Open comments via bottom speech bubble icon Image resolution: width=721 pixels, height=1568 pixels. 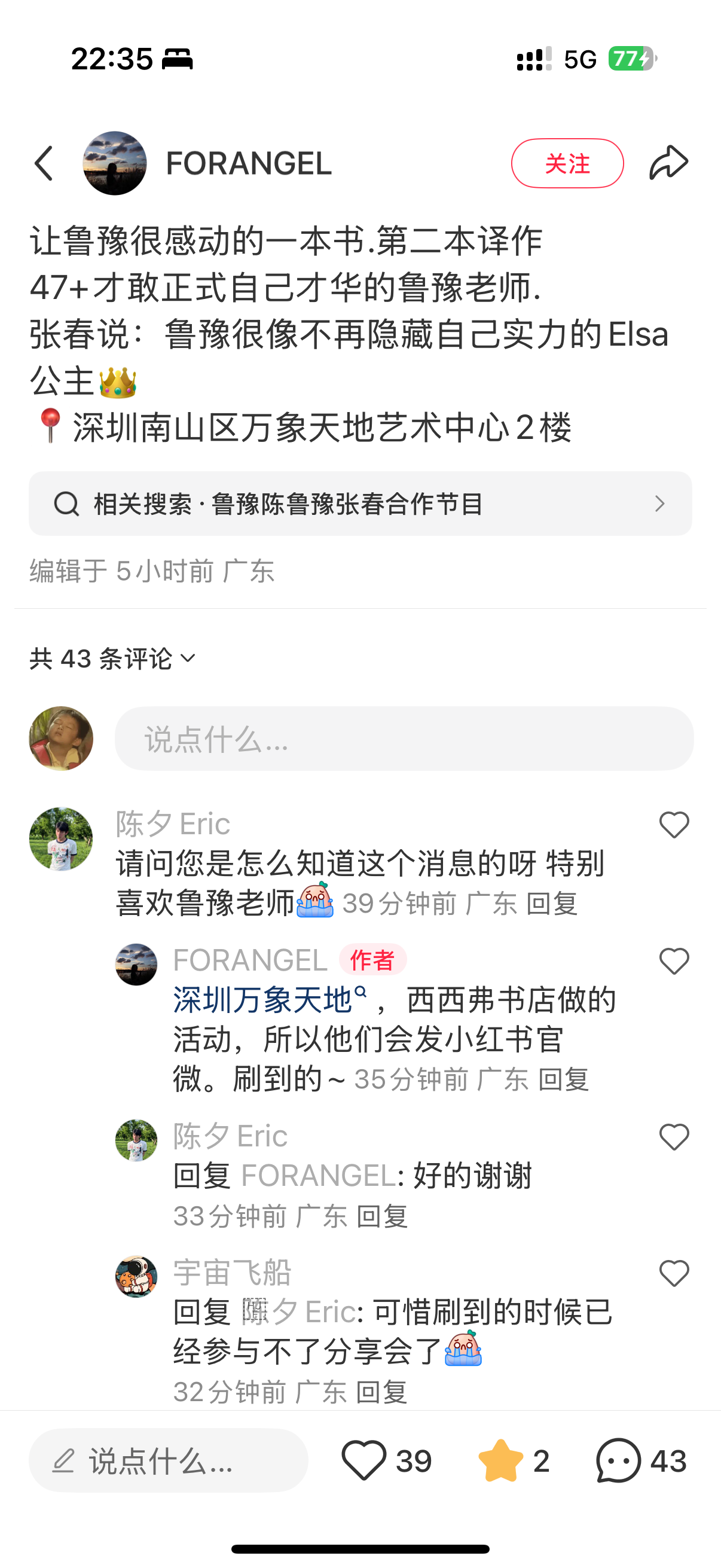(x=619, y=1460)
